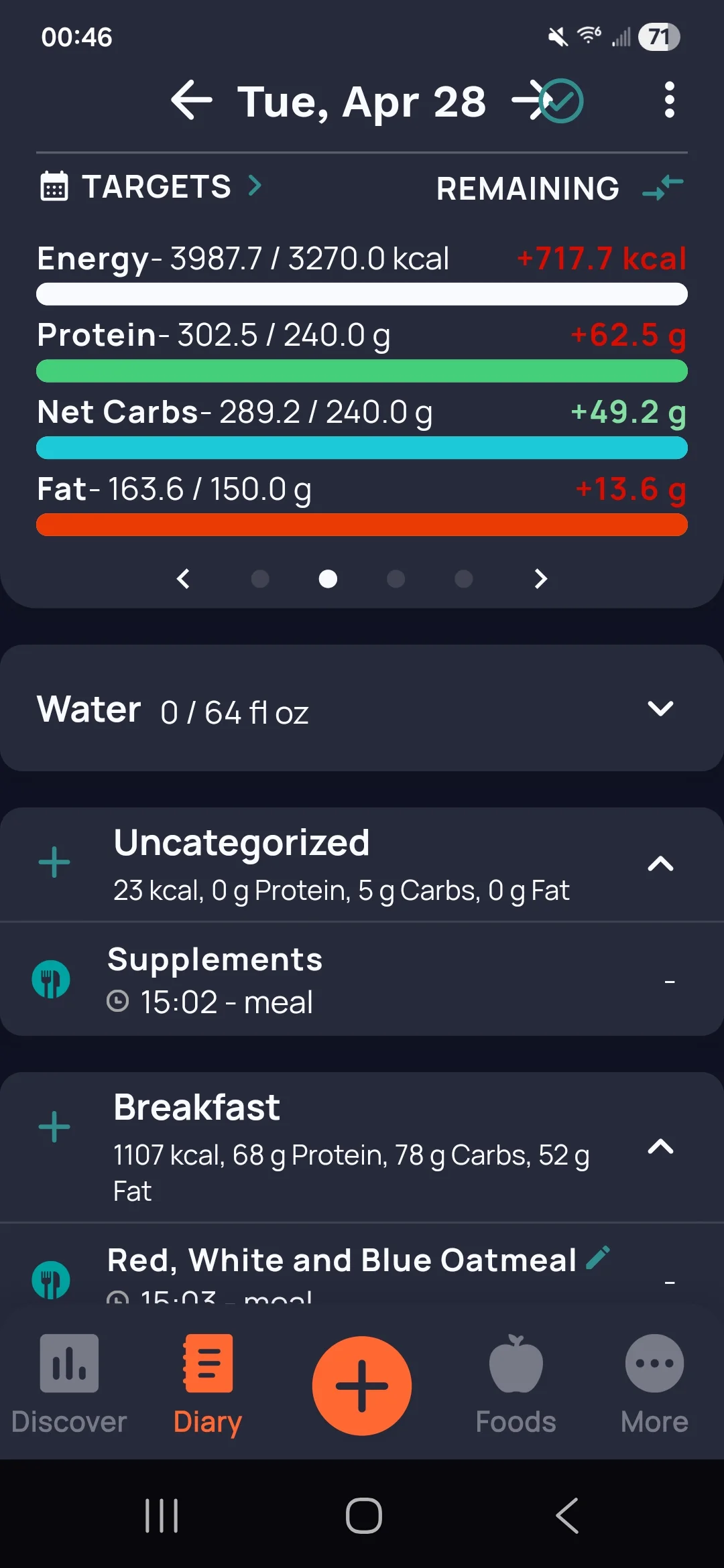Open the Targets section

point(152,186)
